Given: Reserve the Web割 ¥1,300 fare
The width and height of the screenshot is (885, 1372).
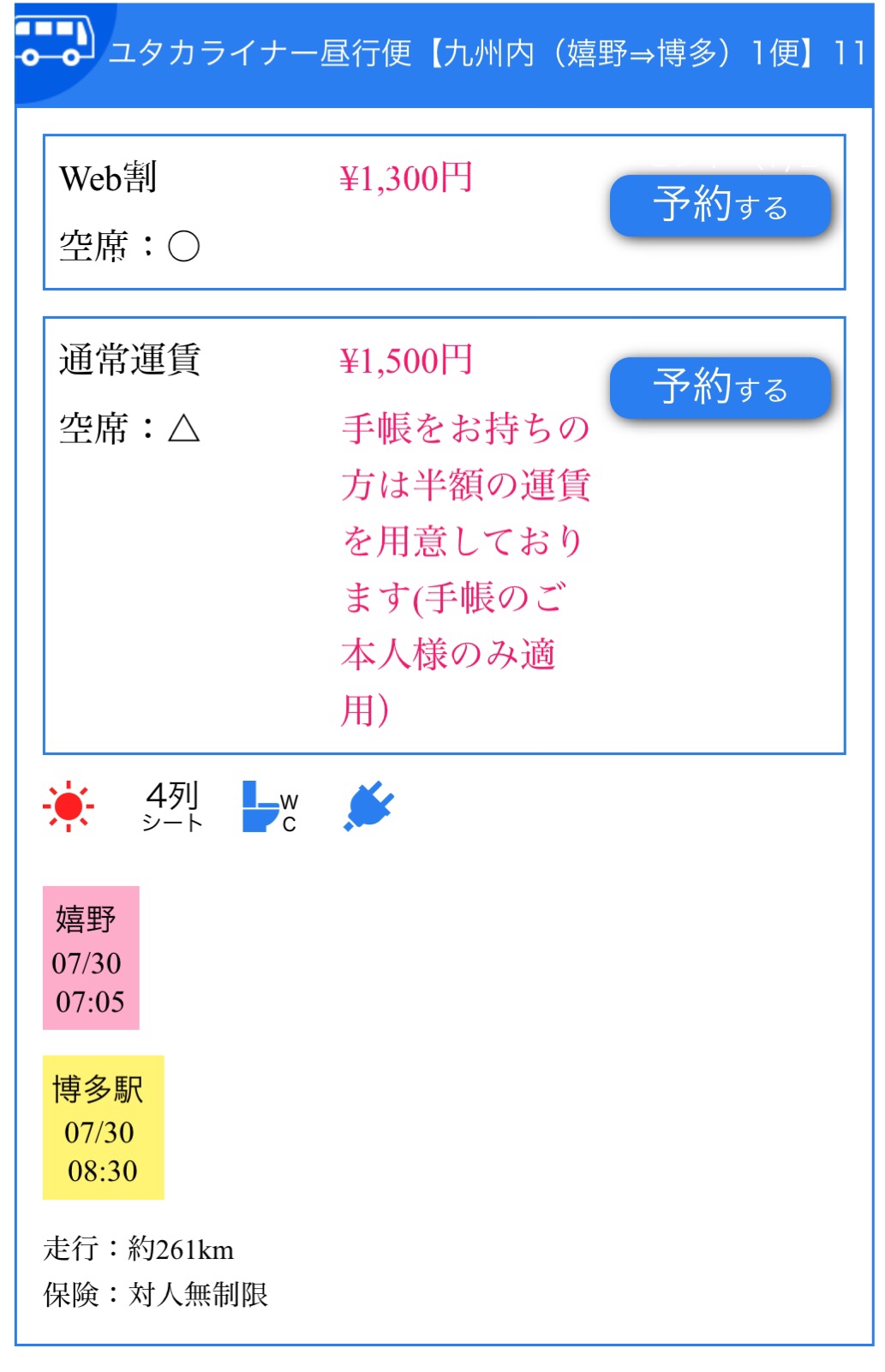Looking at the screenshot, I should coord(720,206).
